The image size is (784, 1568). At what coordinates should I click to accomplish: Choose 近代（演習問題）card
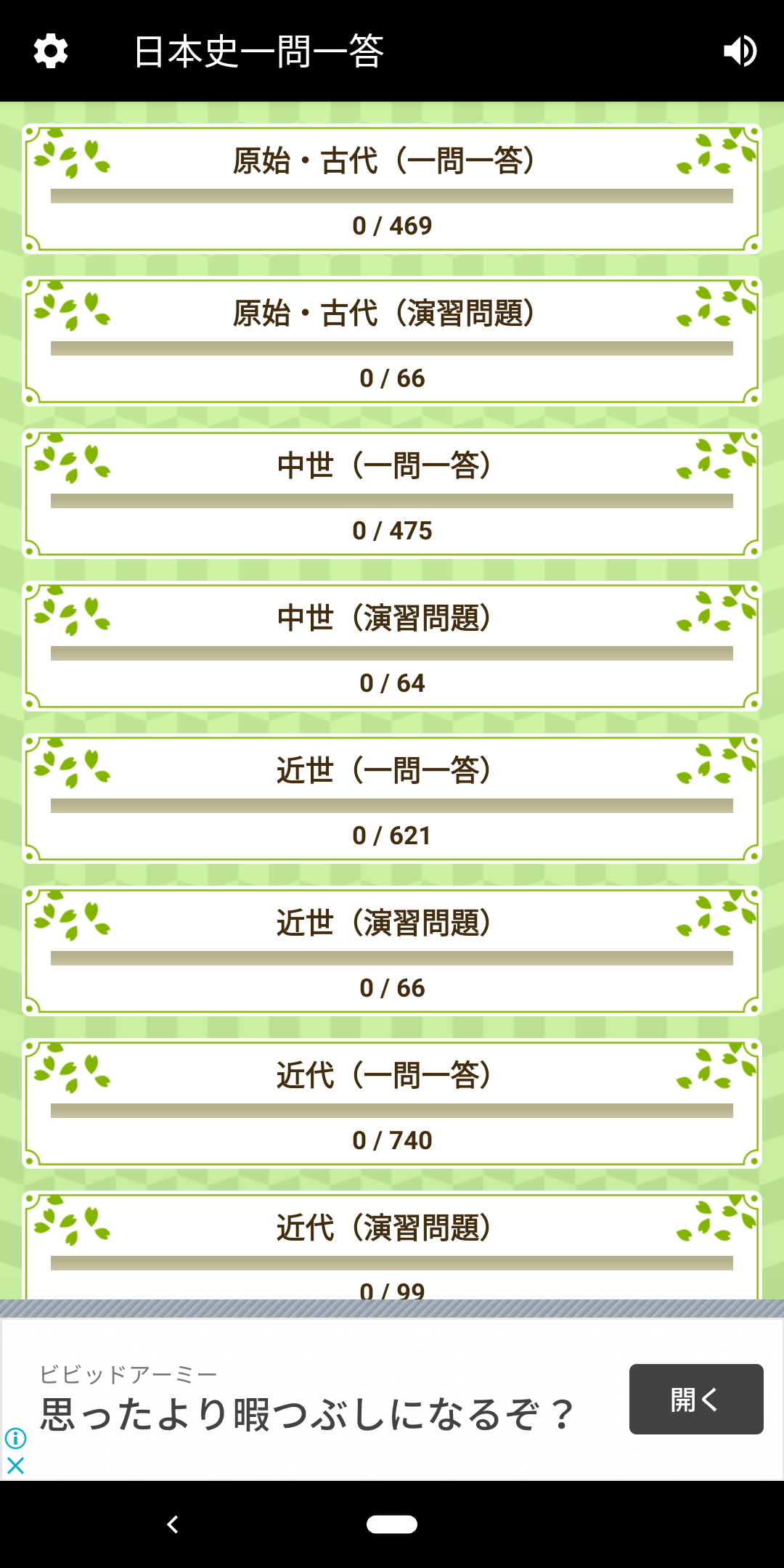click(392, 1245)
